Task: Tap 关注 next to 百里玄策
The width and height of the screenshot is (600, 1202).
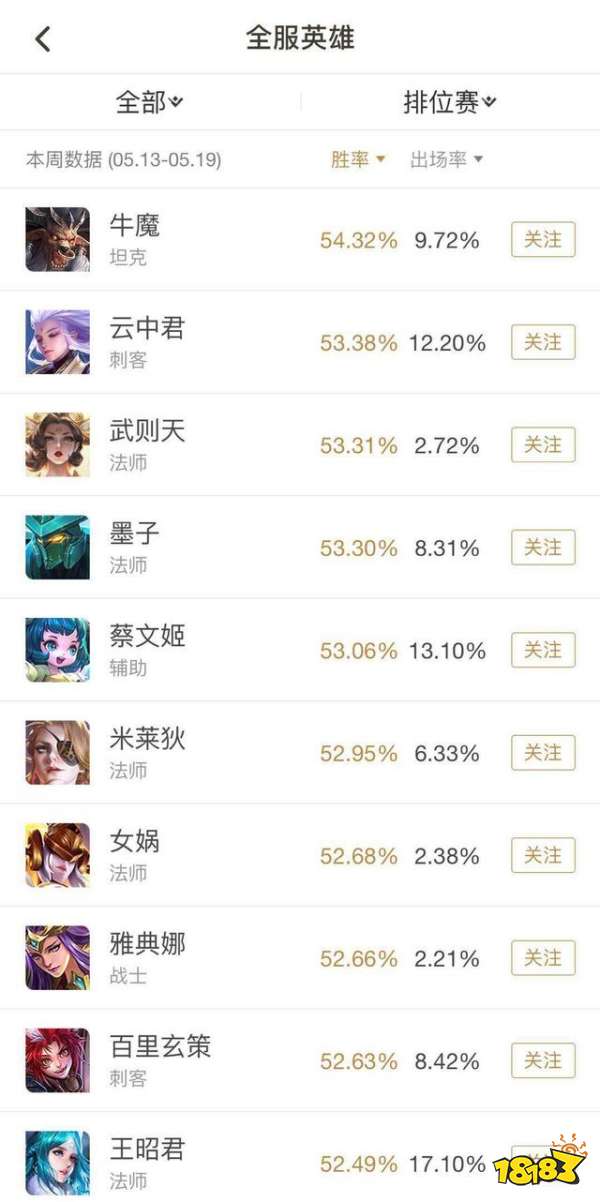Action: [543, 1060]
